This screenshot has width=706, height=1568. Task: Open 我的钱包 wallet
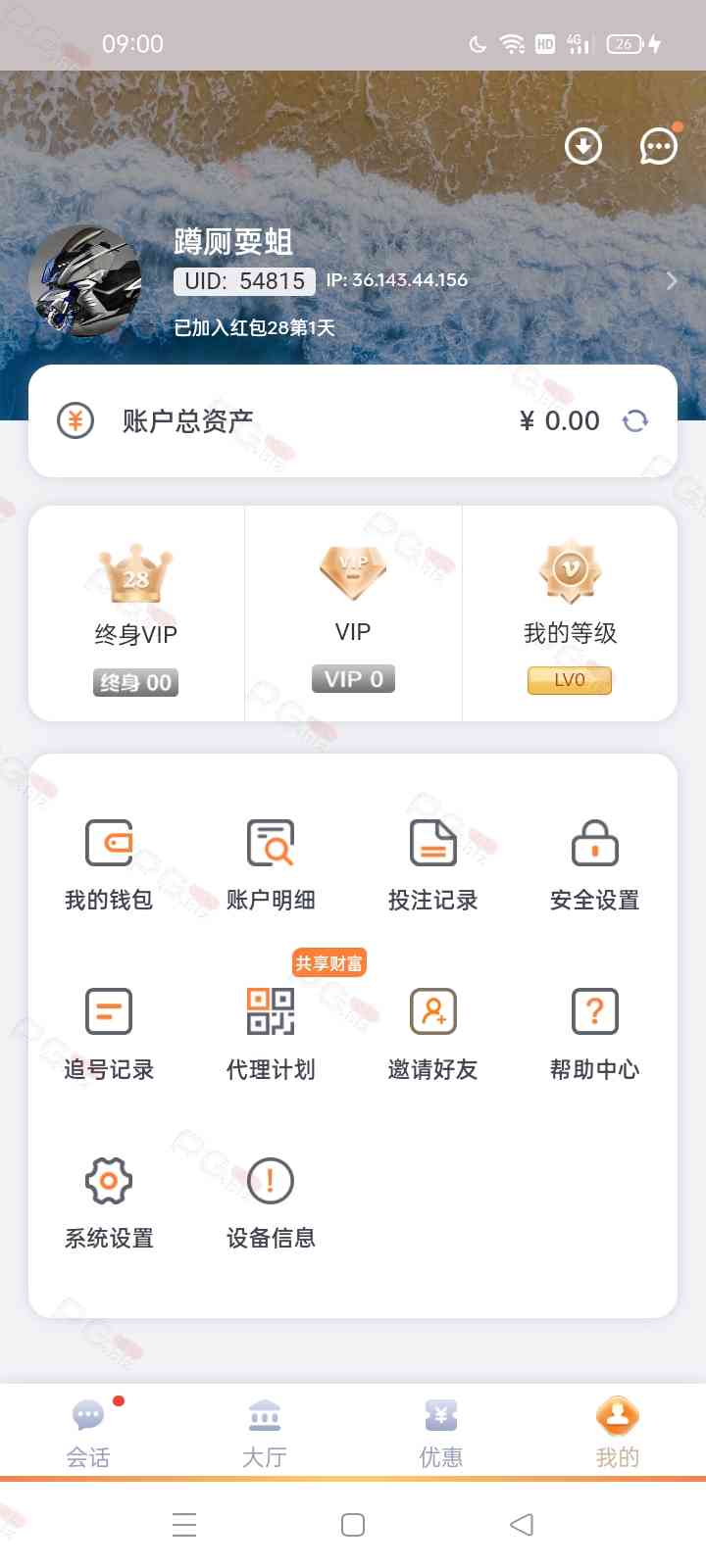coord(109,864)
